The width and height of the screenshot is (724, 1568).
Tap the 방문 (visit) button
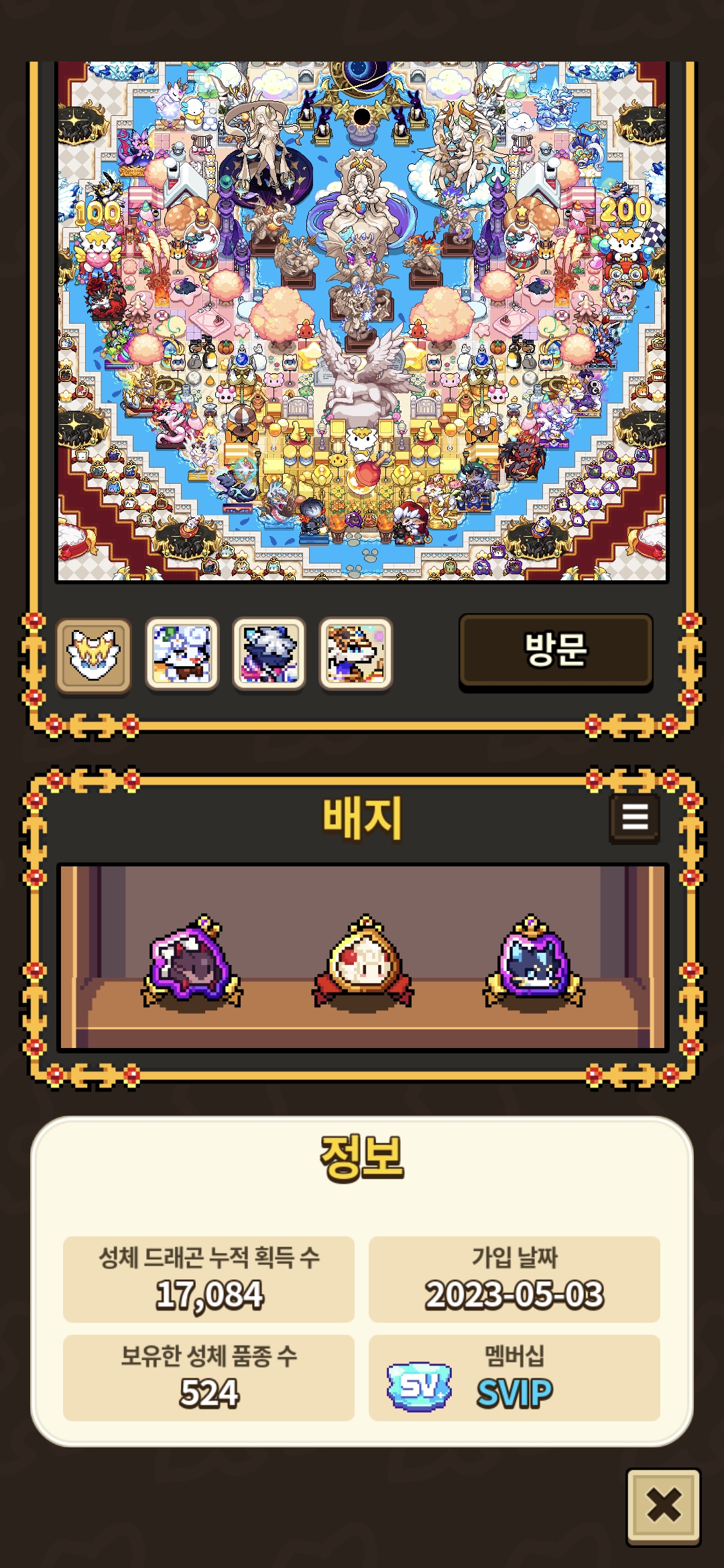click(555, 651)
